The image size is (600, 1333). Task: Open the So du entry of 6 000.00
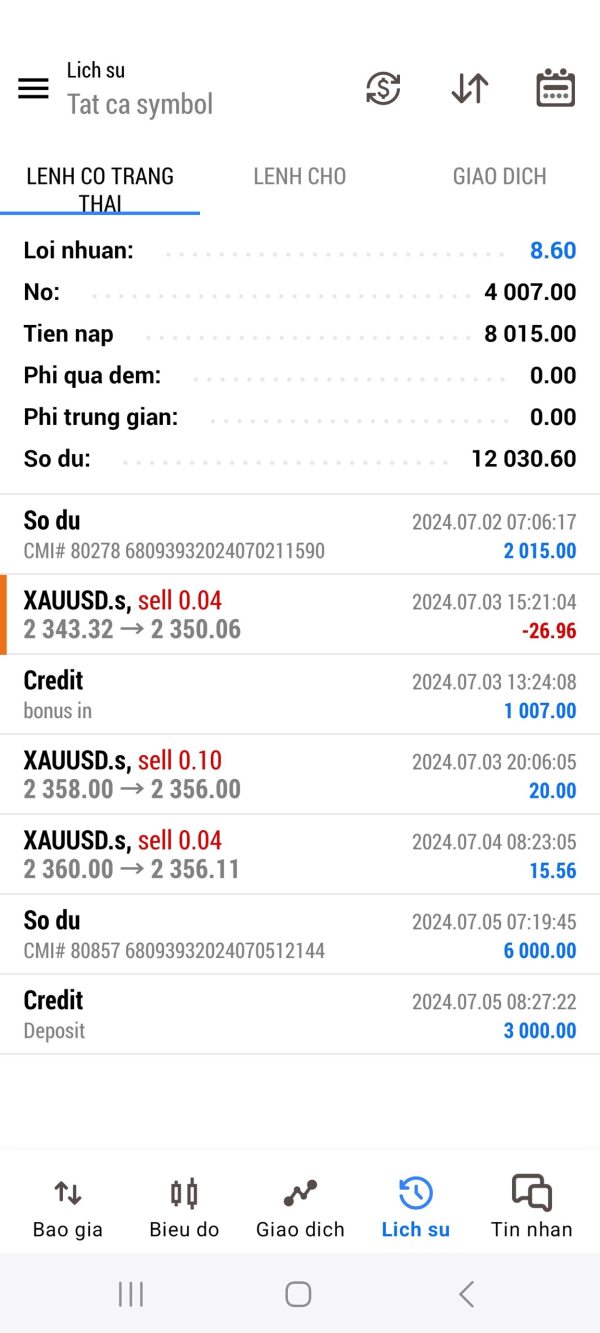point(300,935)
